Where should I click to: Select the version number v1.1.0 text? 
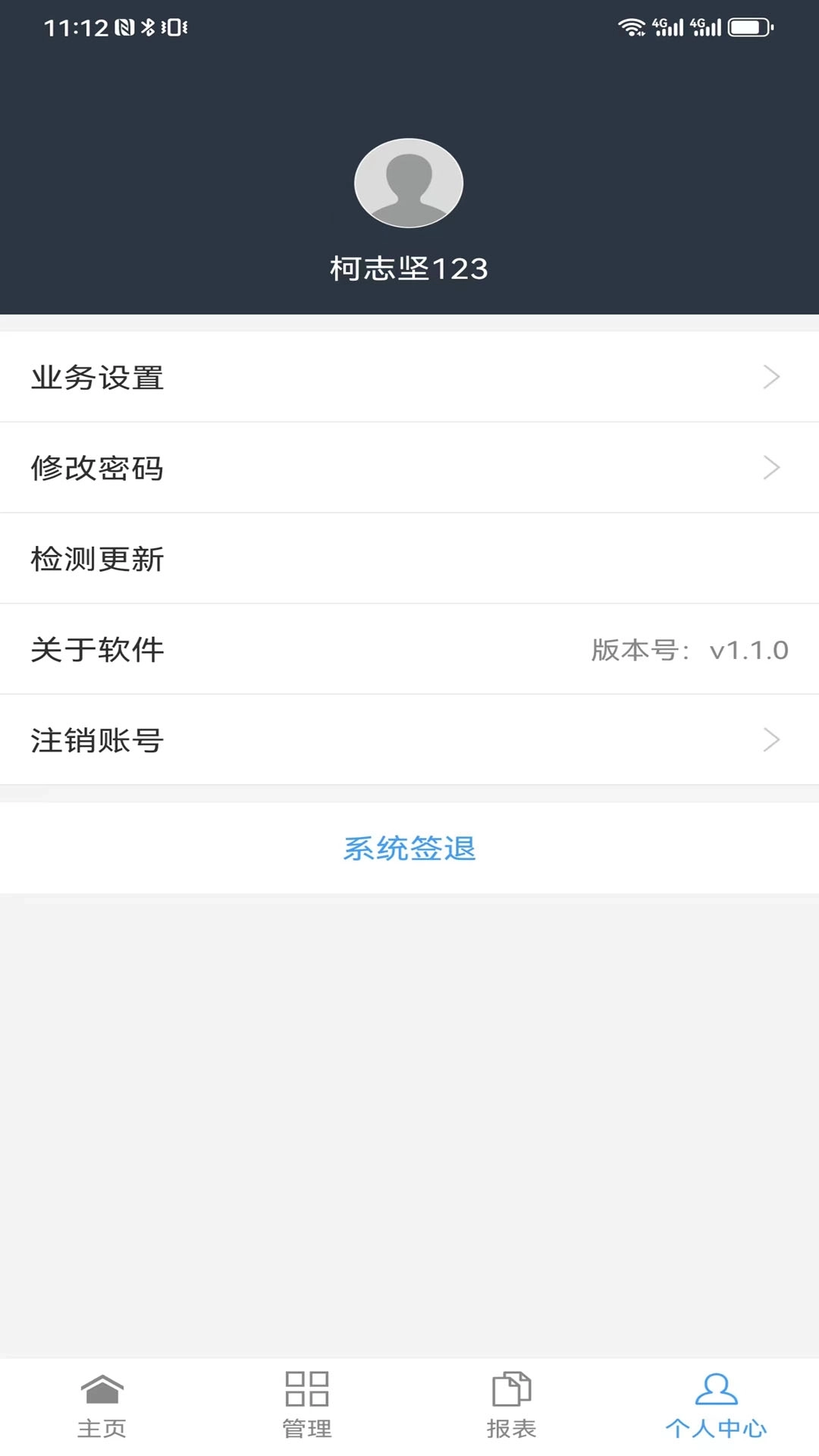749,650
